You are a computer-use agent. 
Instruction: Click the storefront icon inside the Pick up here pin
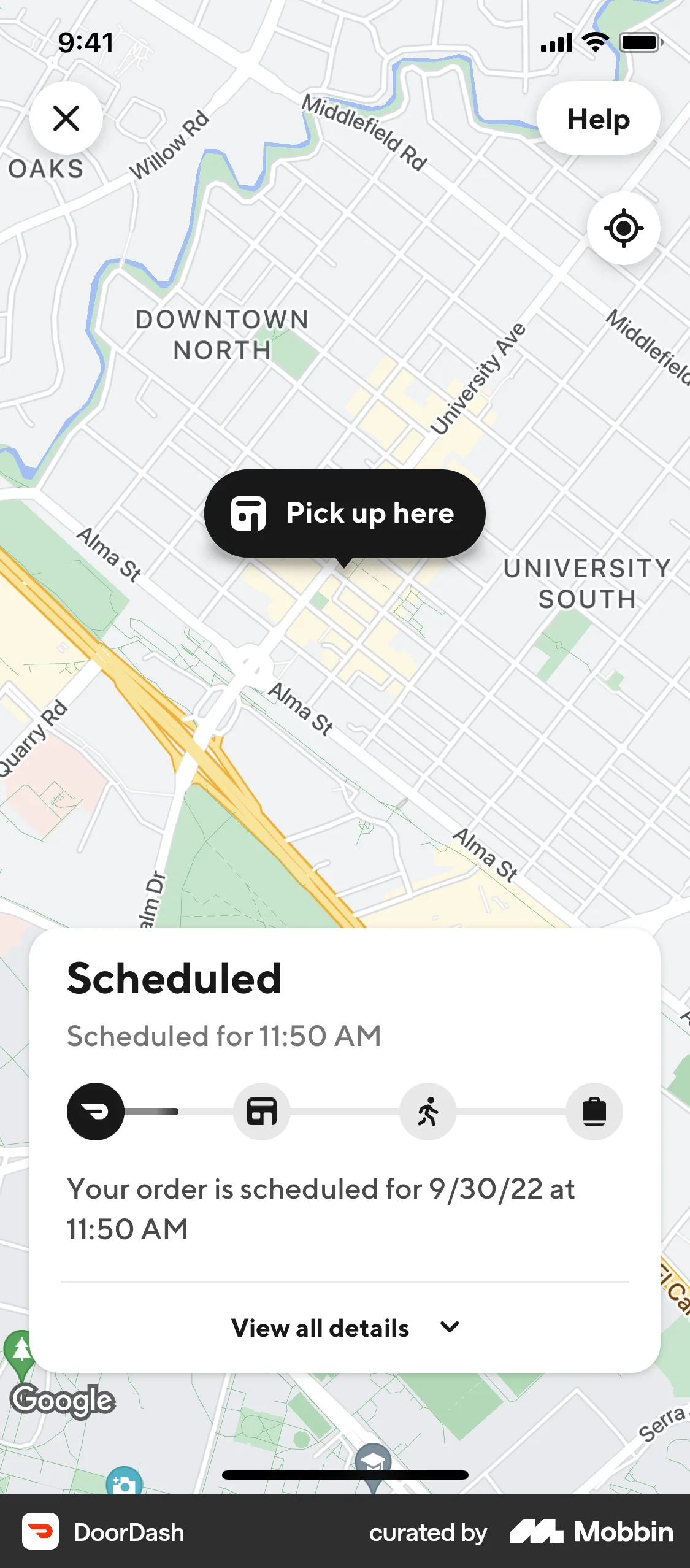(248, 513)
